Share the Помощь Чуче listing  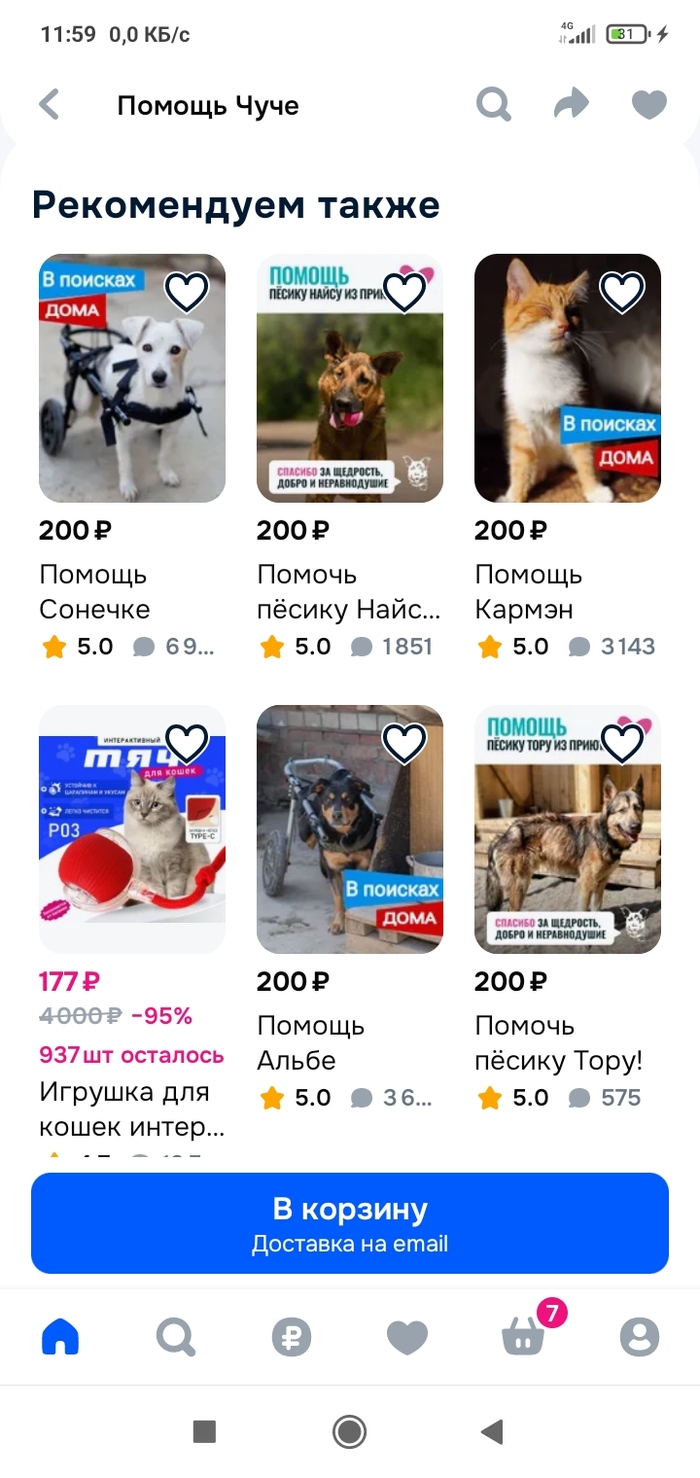point(571,104)
